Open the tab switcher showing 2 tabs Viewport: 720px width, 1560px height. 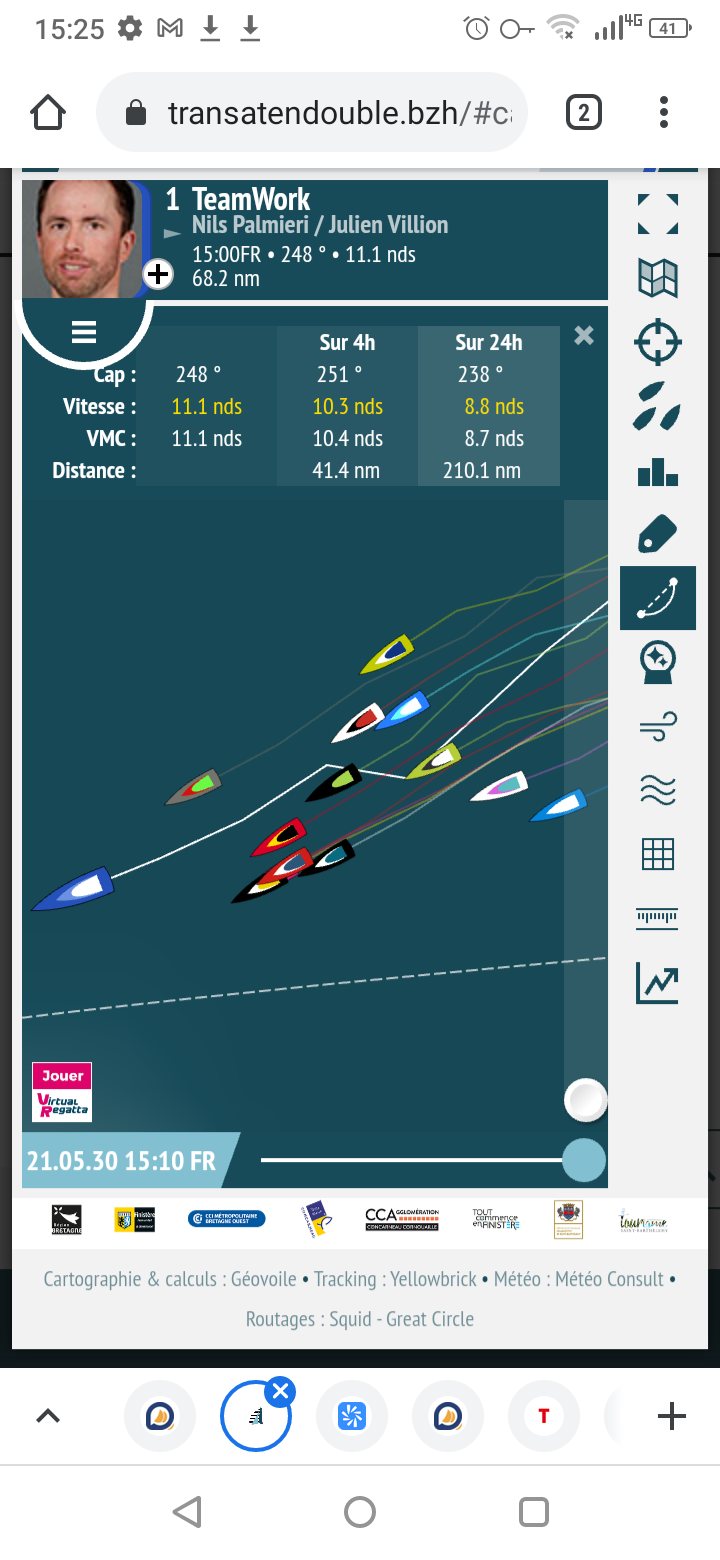pos(584,113)
